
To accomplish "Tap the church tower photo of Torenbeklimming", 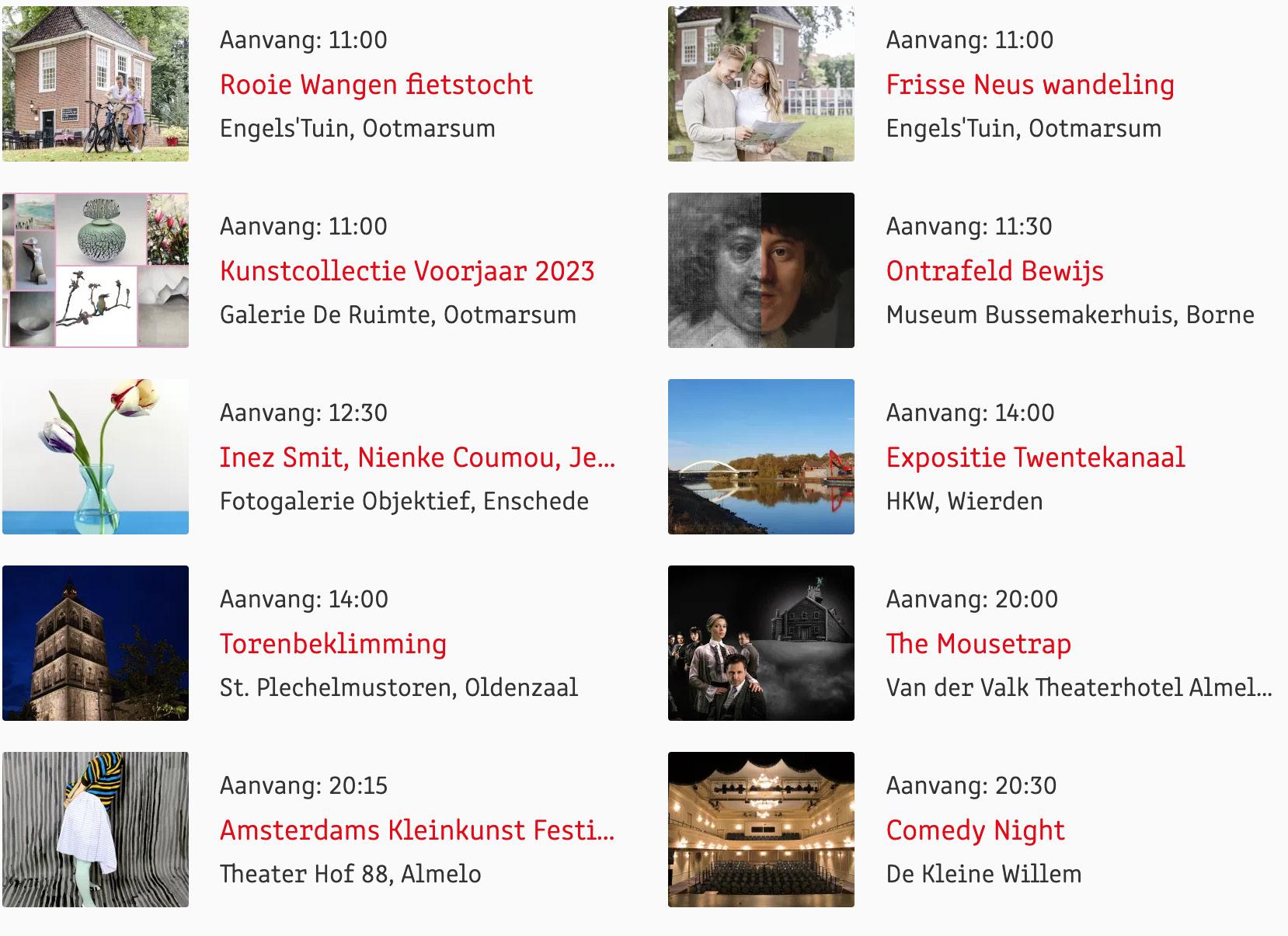I will (x=96, y=643).
